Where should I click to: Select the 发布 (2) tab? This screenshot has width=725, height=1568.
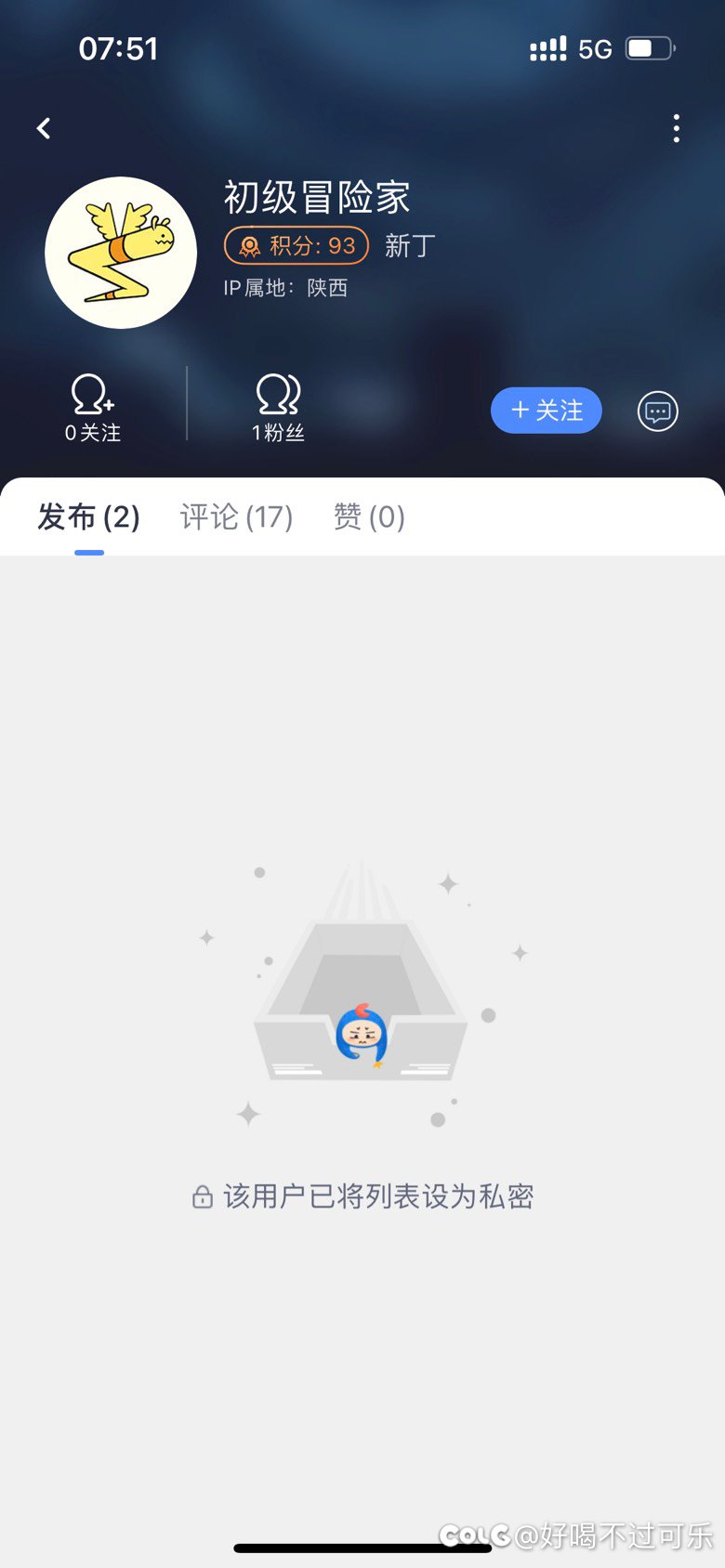[x=89, y=517]
